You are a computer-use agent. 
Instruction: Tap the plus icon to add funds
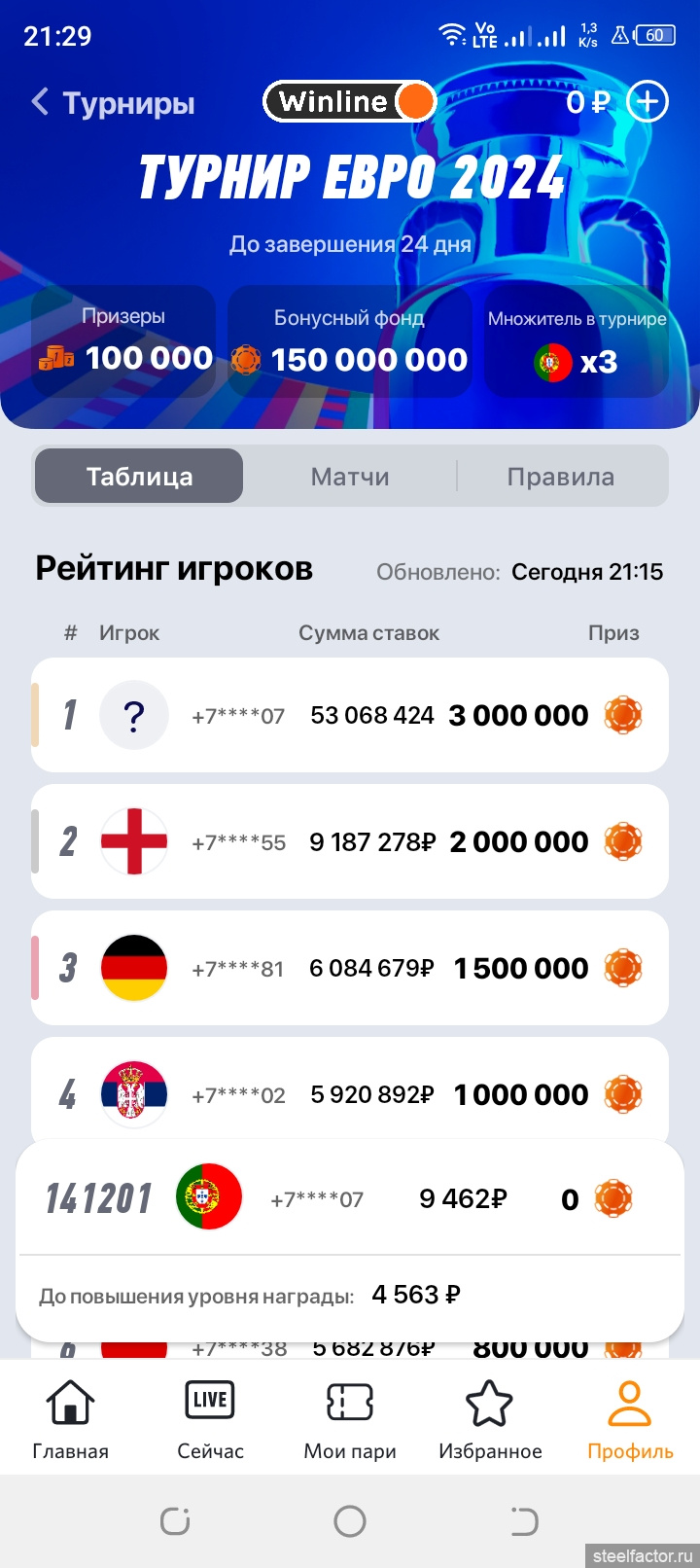647,101
